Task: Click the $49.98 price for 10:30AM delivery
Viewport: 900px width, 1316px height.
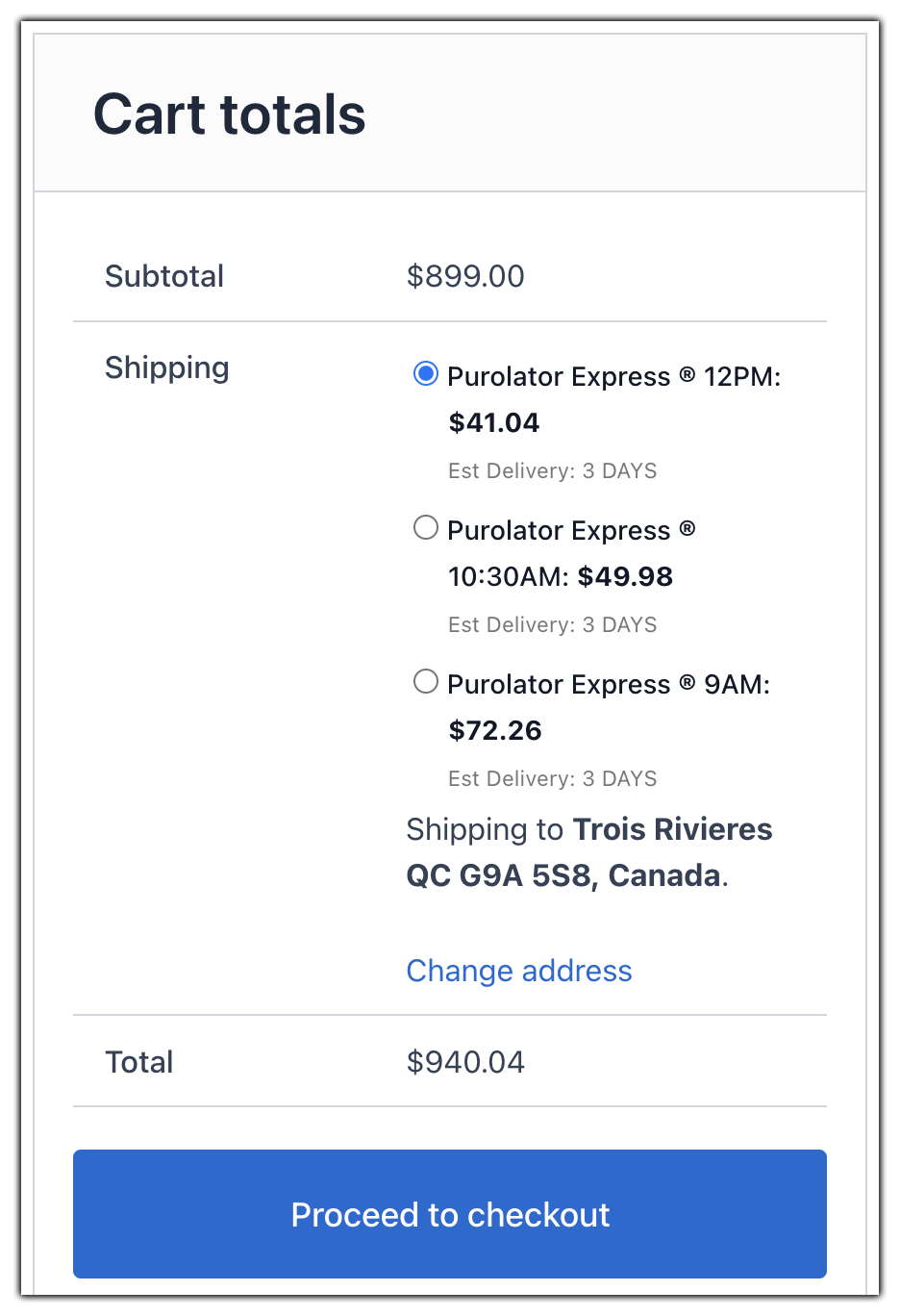Action: point(625,576)
